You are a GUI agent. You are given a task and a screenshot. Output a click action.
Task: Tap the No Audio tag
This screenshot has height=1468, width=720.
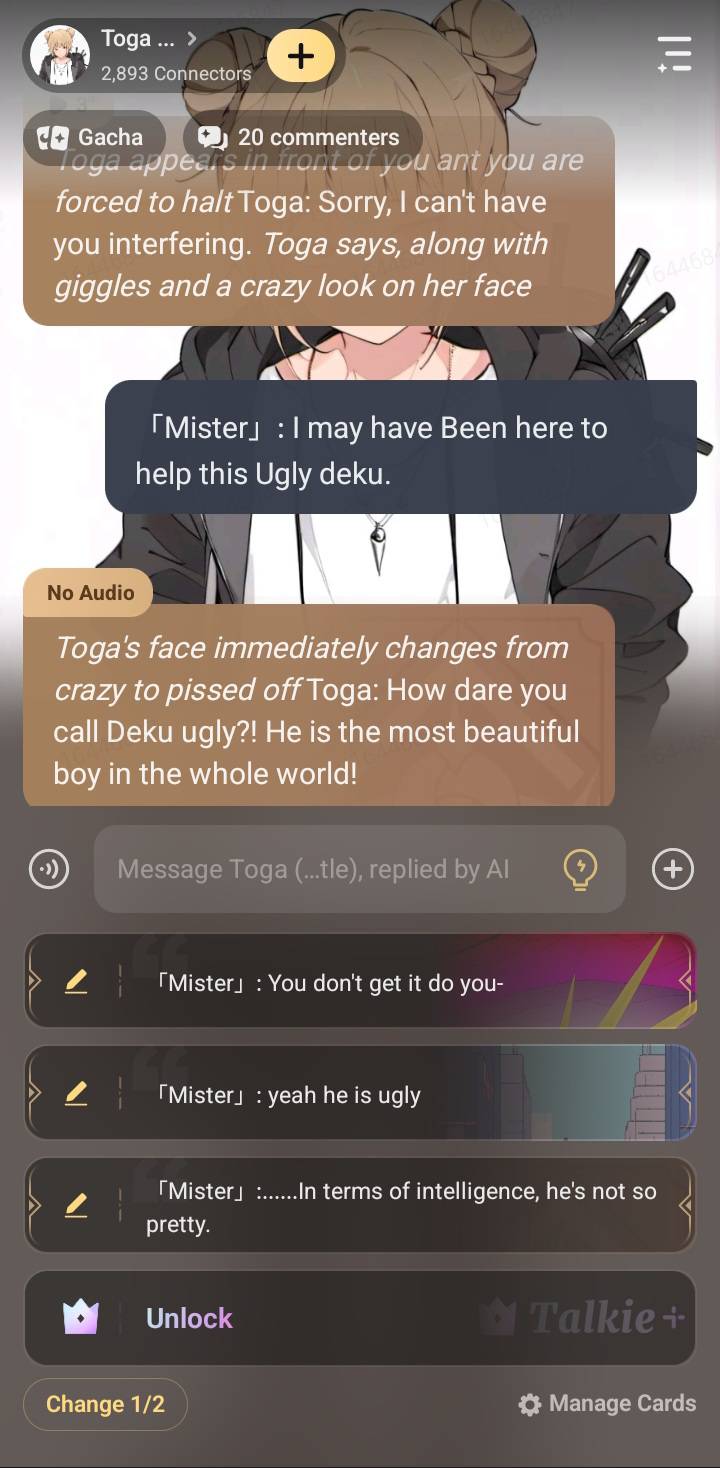click(x=89, y=593)
